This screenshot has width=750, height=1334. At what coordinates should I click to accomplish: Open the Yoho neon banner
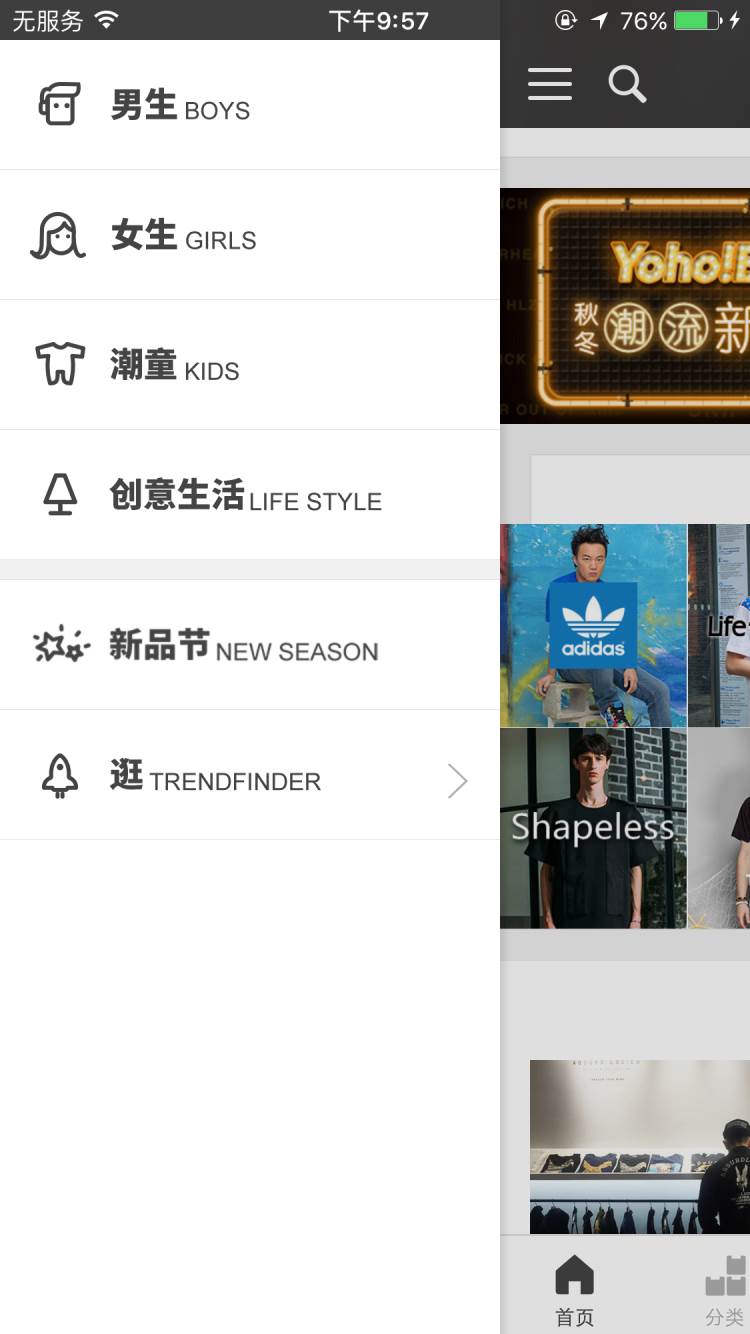coord(625,306)
